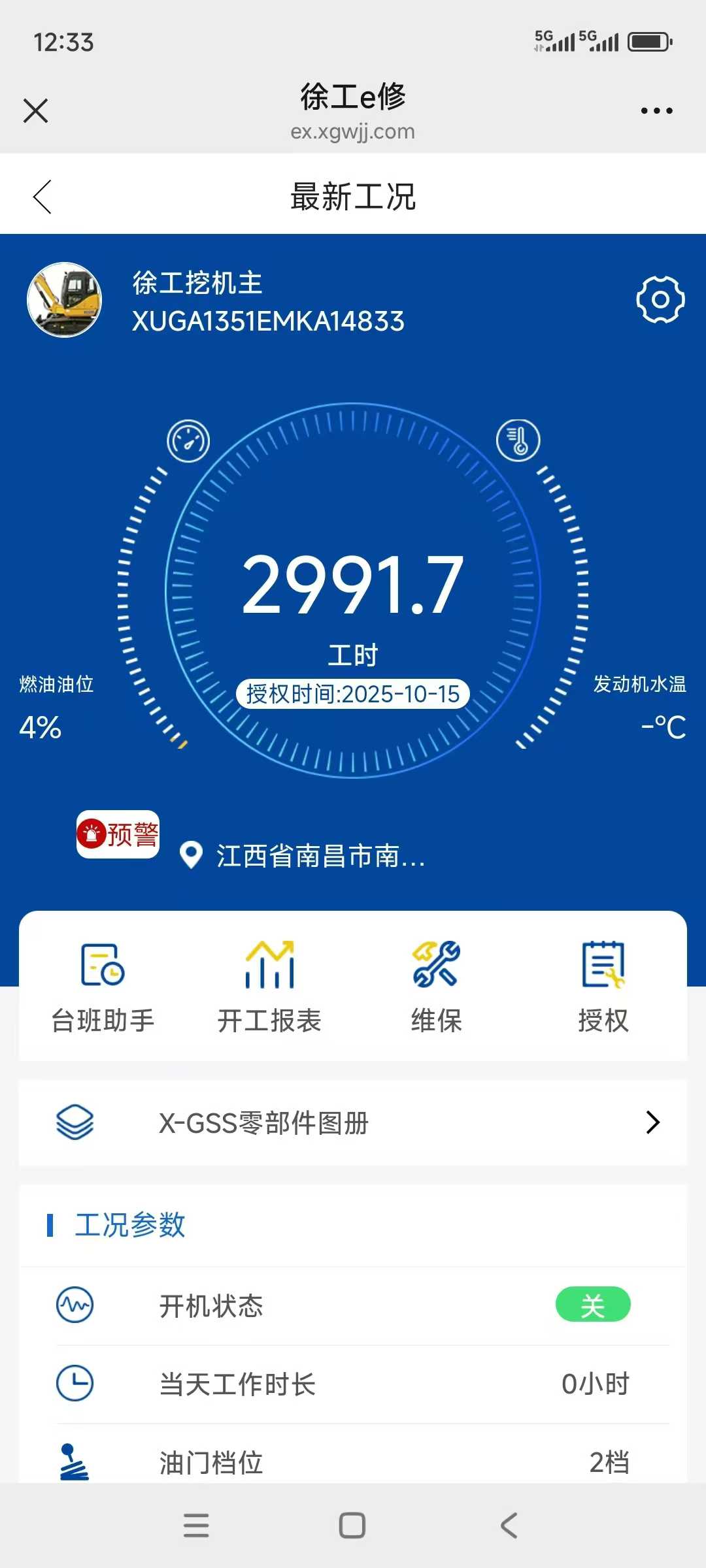
Task: Close the 徐工e修 mini program
Action: coord(36,110)
